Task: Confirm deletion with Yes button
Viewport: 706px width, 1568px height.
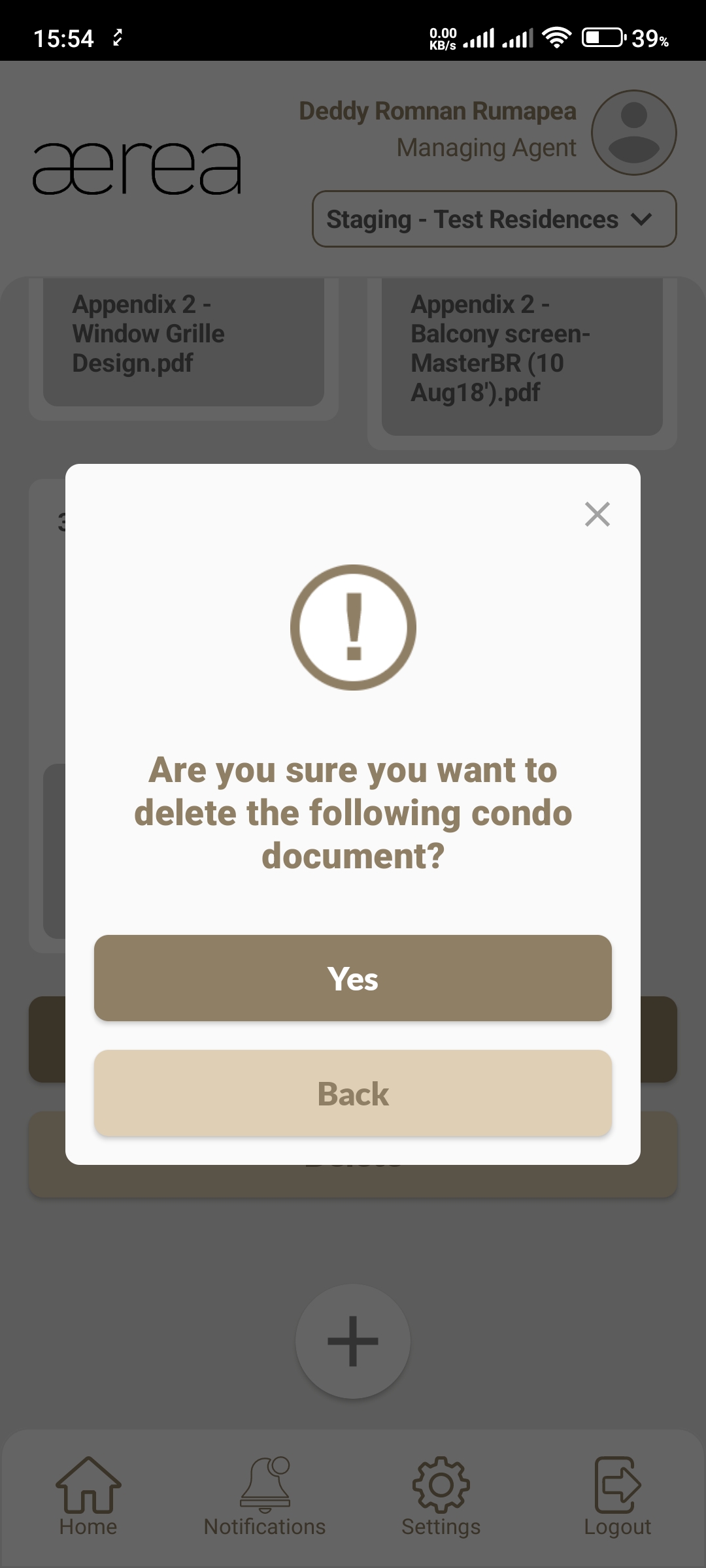Action: click(353, 978)
